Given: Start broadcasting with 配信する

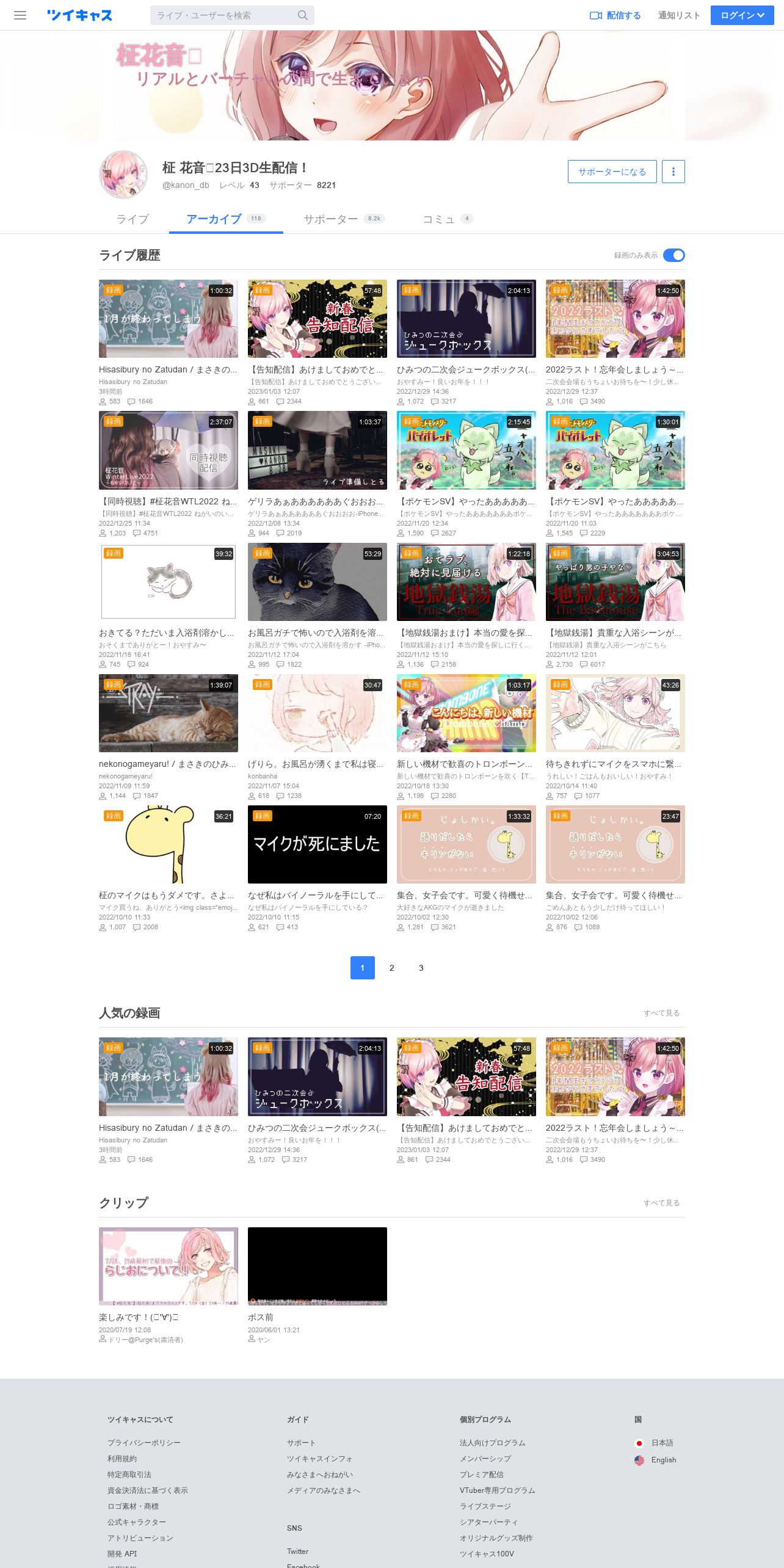Looking at the screenshot, I should pos(615,15).
